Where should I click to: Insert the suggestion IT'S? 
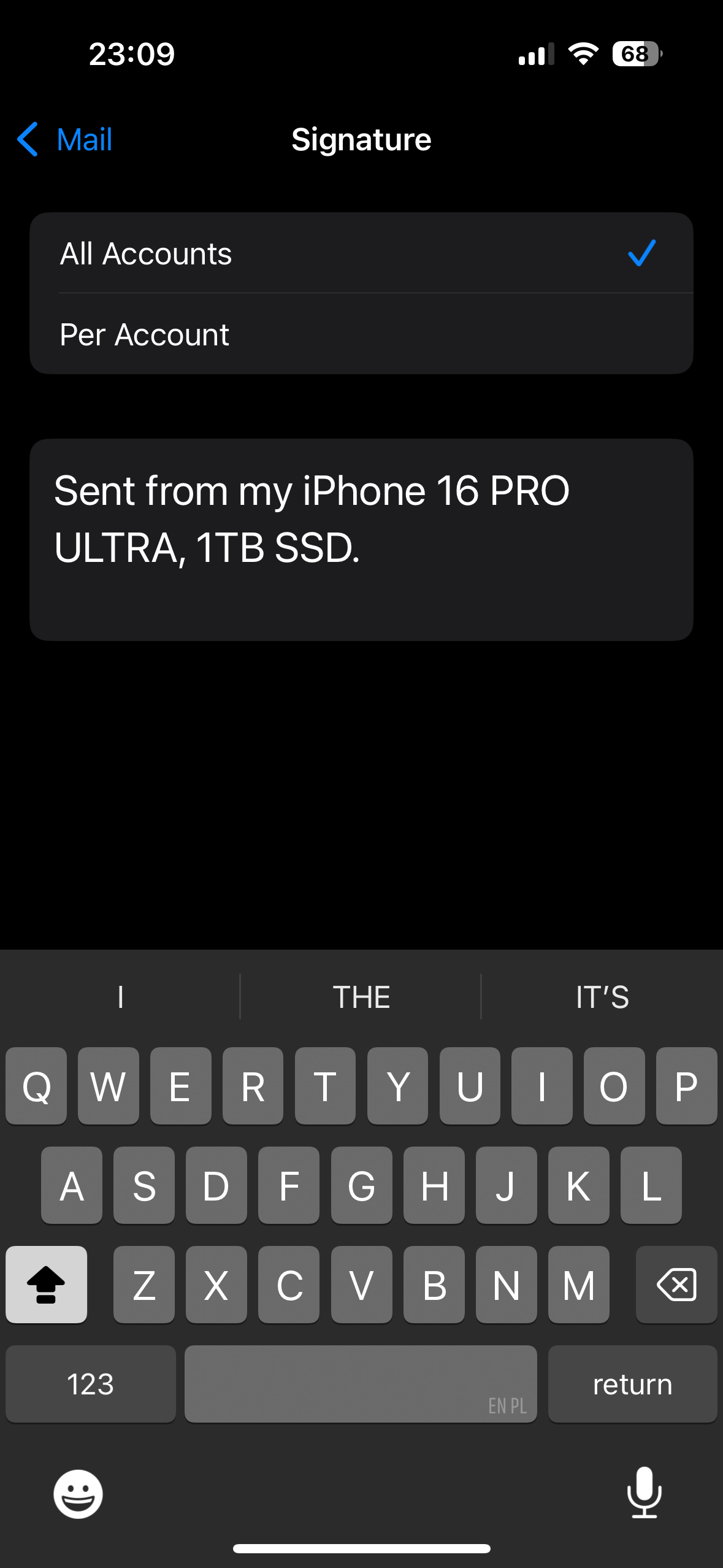click(602, 997)
